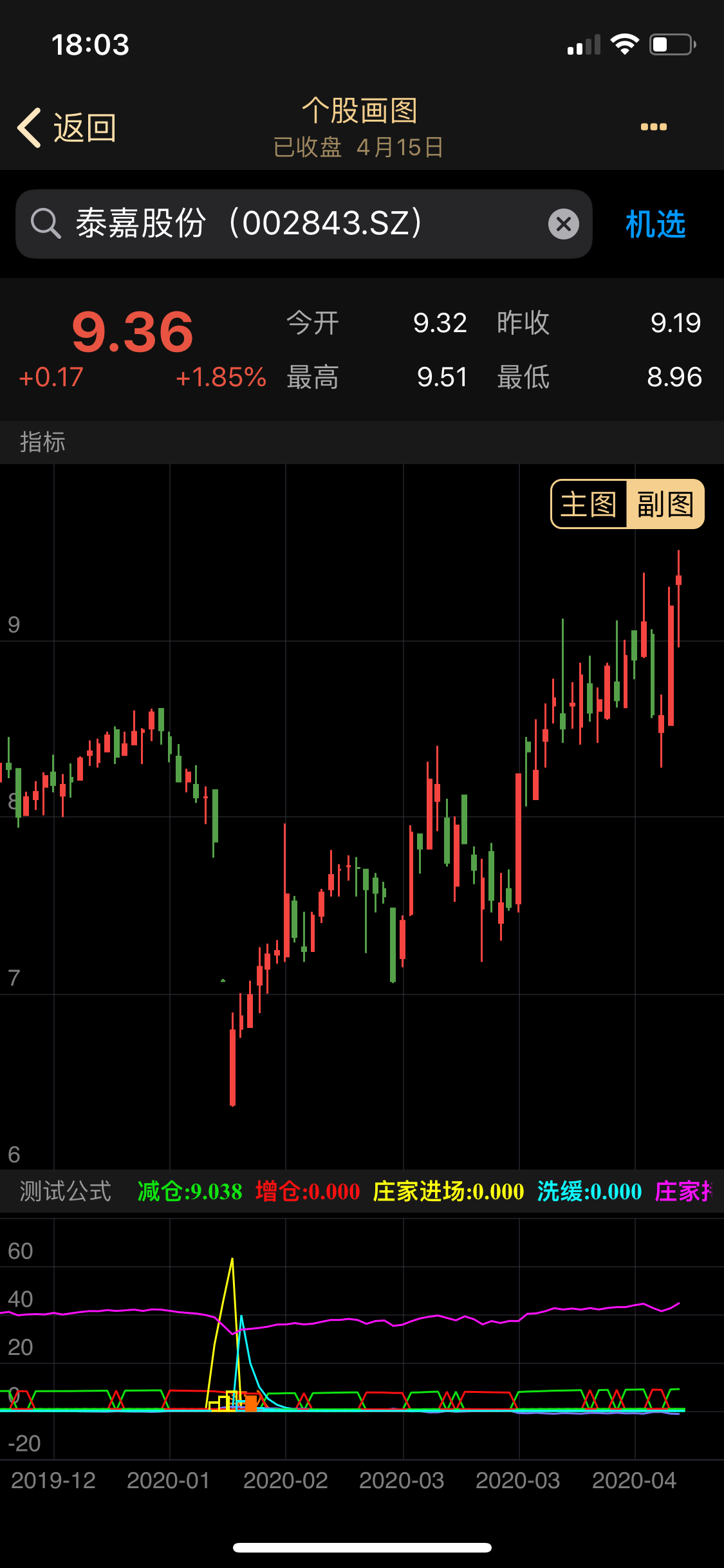724x1568 pixels.
Task: Clear the search field text
Action: [563, 224]
